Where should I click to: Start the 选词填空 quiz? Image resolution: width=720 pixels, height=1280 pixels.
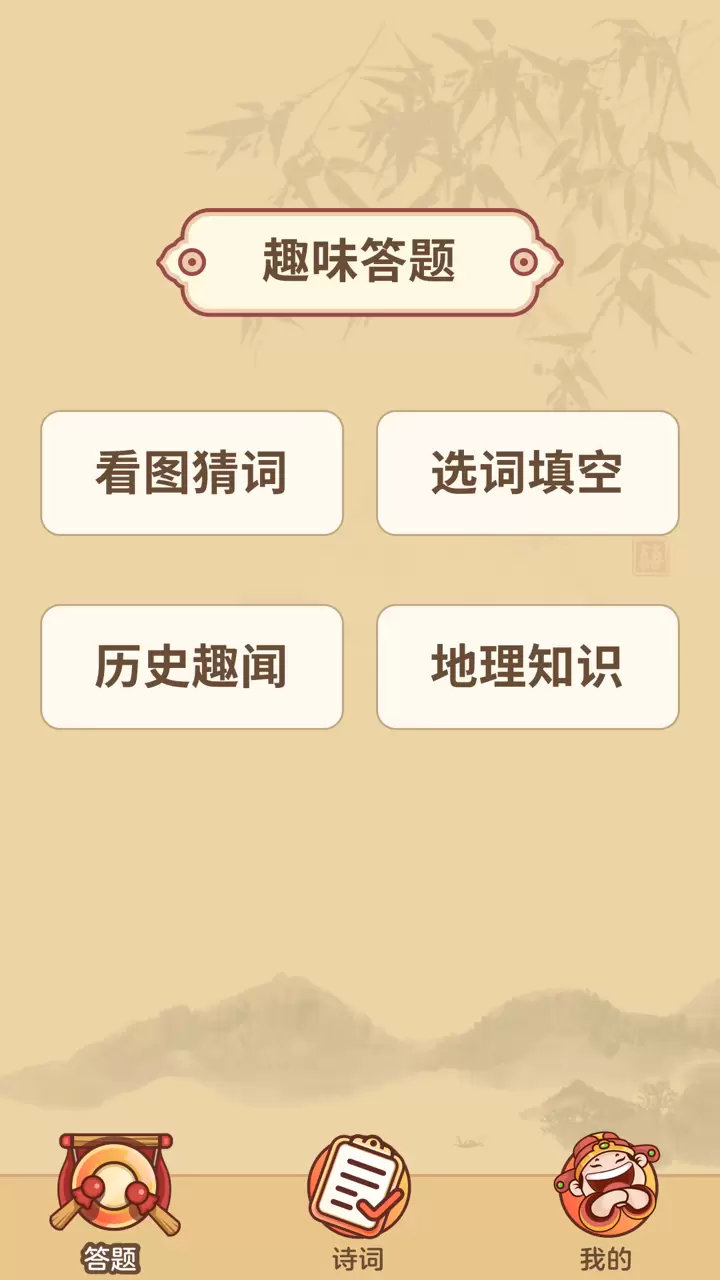click(528, 473)
